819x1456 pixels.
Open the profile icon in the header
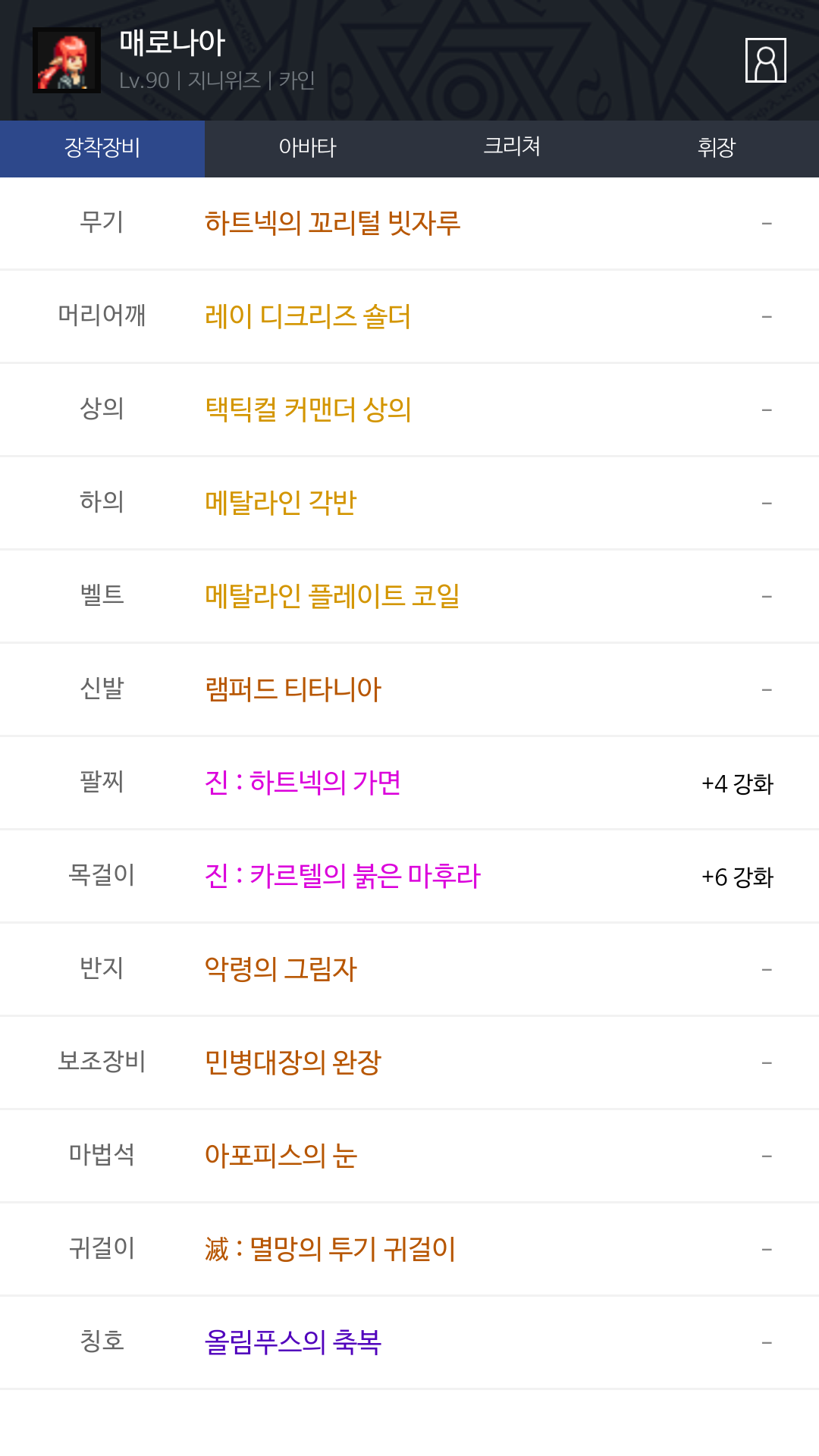coord(765,60)
